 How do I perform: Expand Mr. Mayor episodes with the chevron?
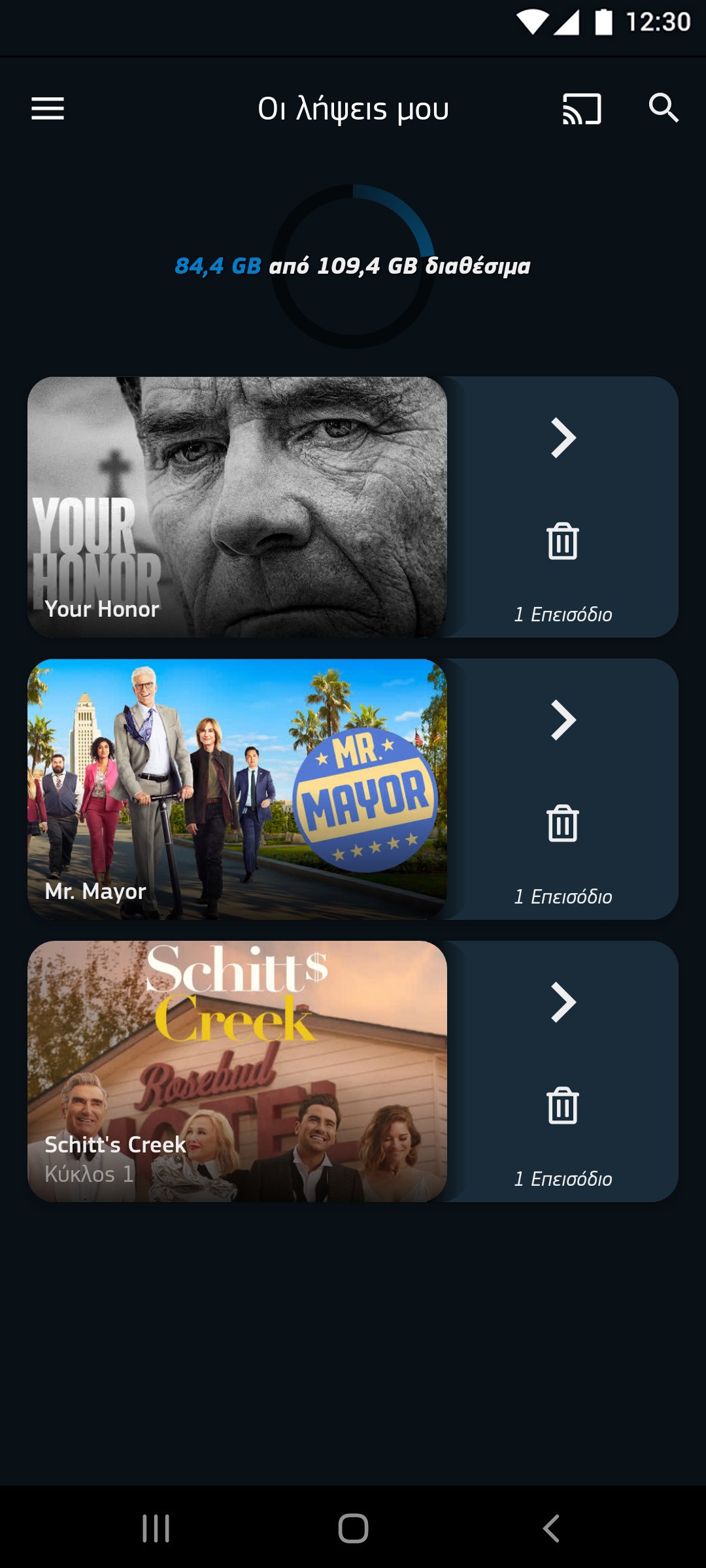coord(563,720)
